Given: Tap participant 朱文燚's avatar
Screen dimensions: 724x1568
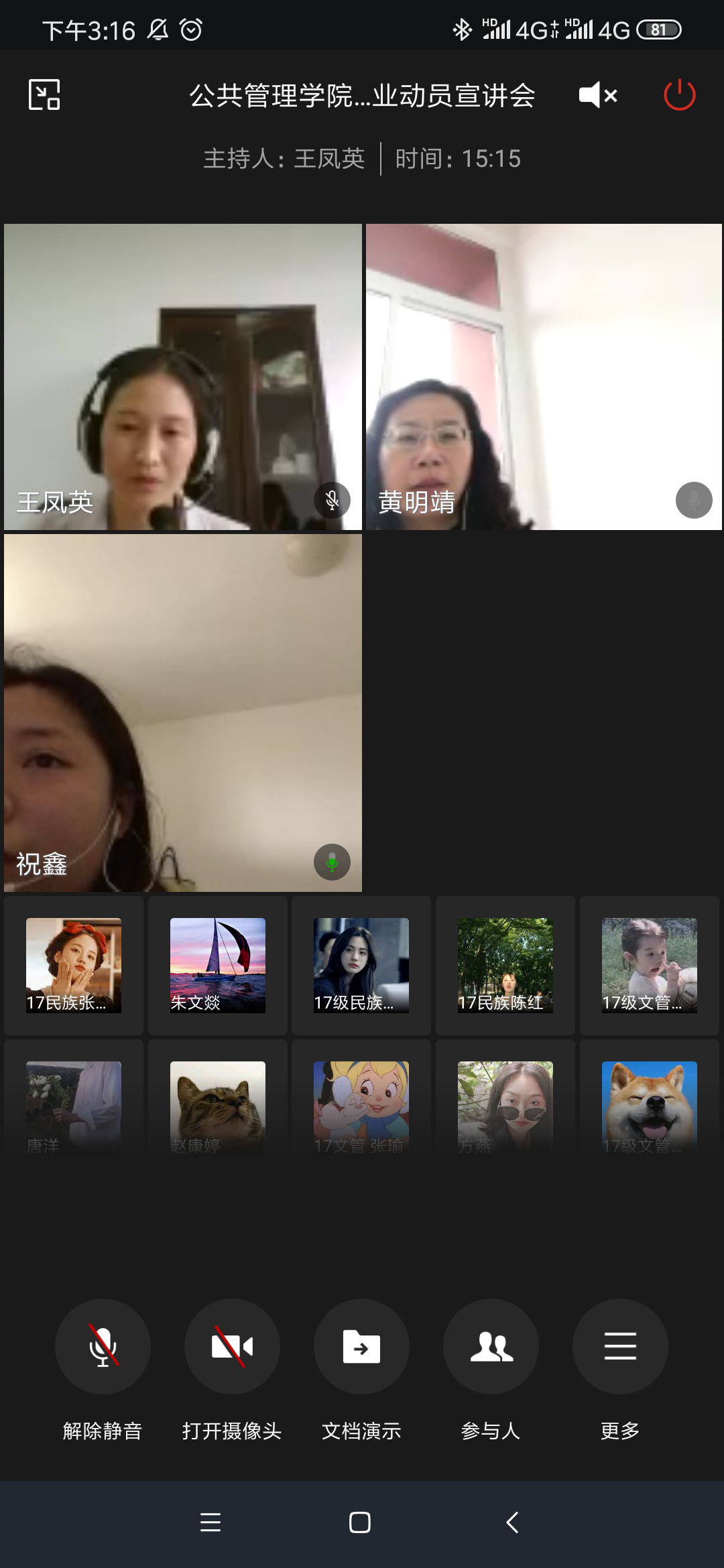Looking at the screenshot, I should [217, 965].
